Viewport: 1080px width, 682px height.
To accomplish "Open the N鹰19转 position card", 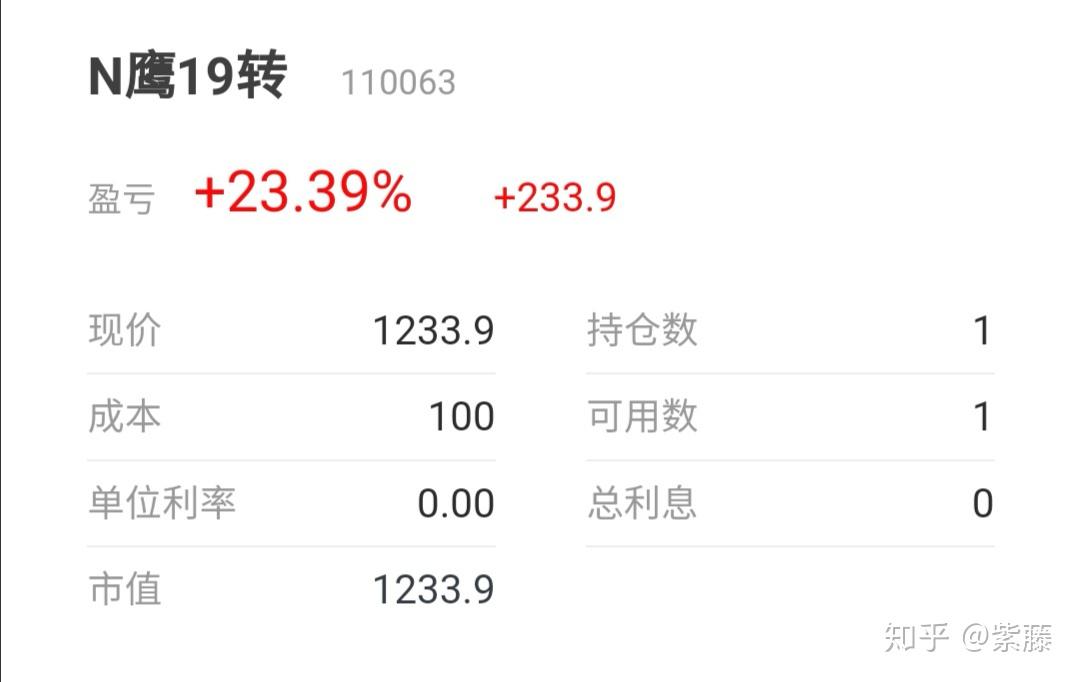I will point(188,78).
